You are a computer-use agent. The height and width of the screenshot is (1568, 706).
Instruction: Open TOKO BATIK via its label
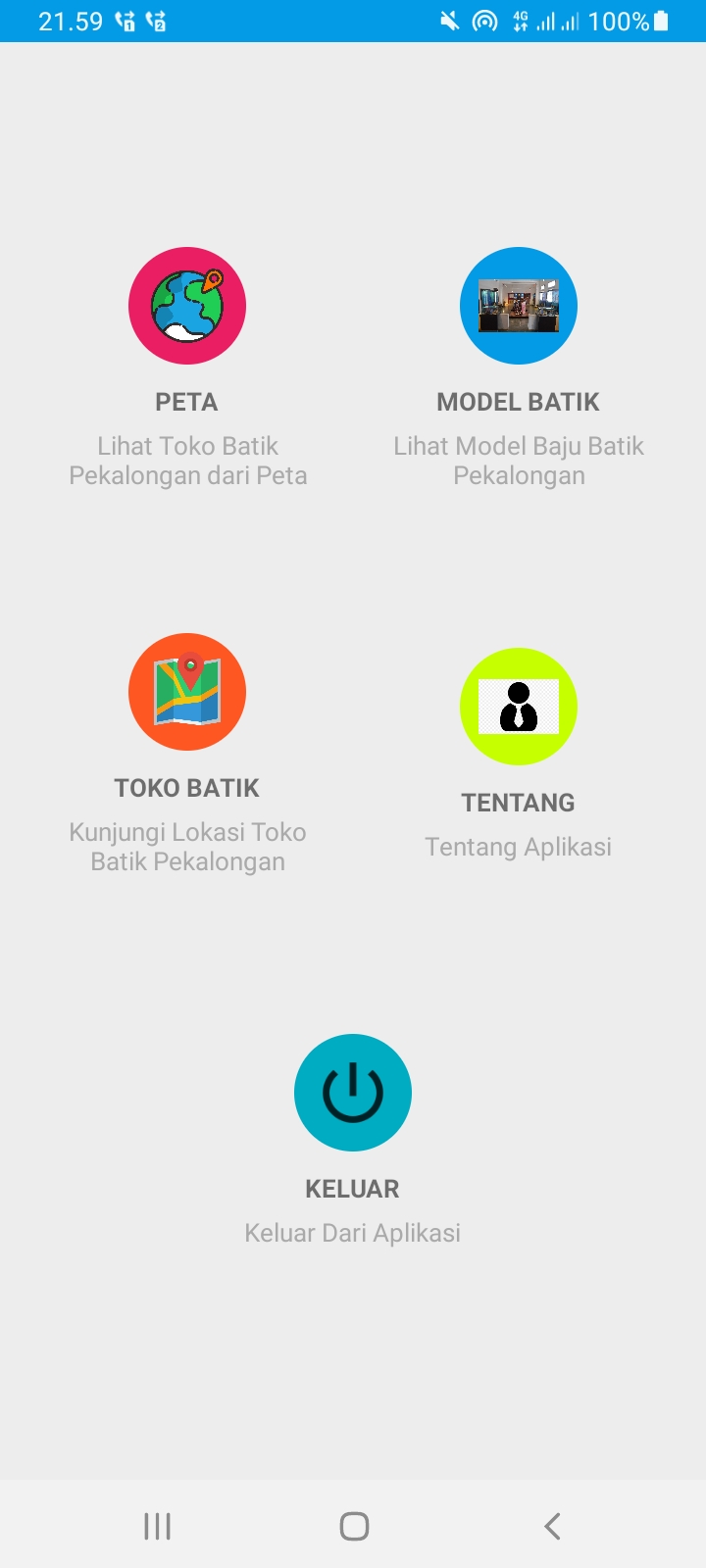pos(186,787)
